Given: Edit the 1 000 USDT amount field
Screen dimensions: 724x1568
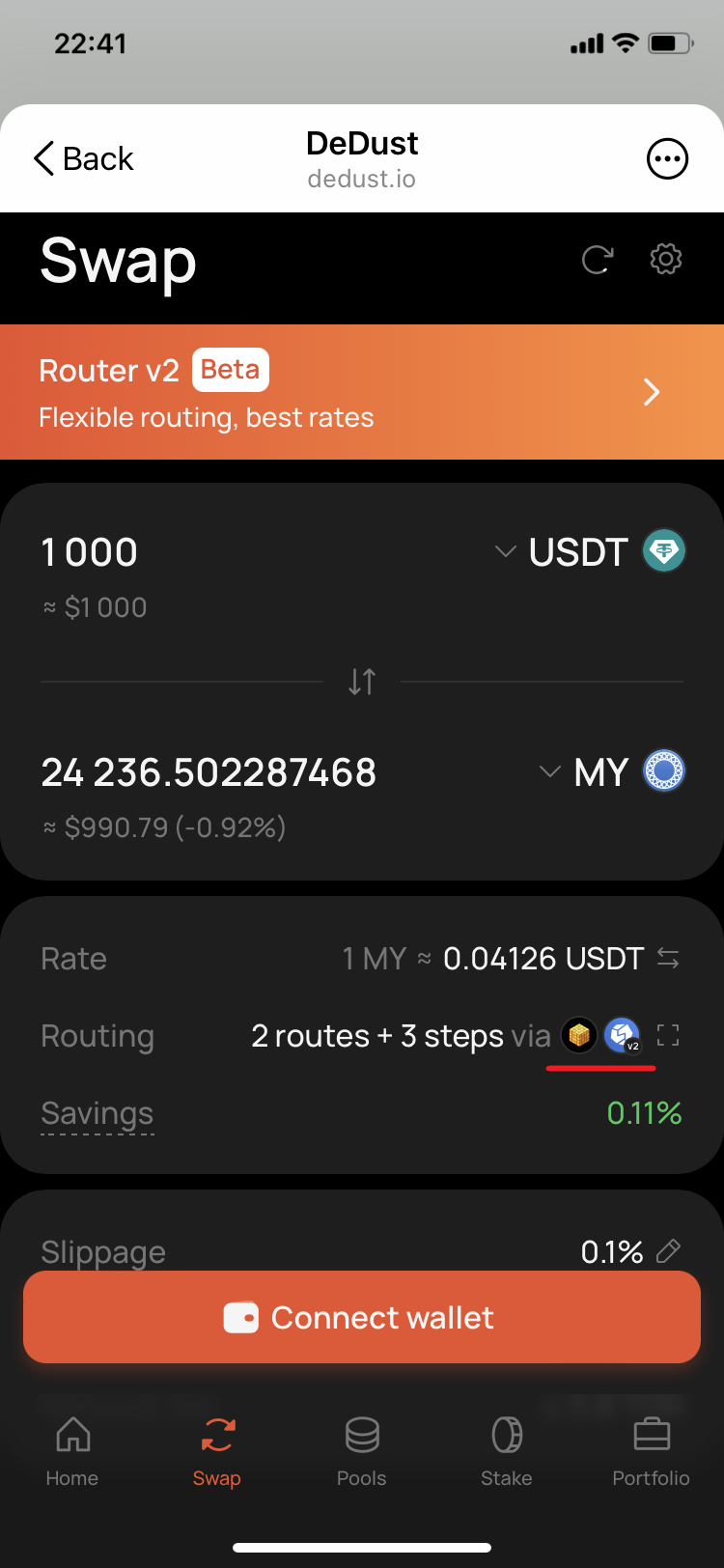Looking at the screenshot, I should click(x=91, y=552).
